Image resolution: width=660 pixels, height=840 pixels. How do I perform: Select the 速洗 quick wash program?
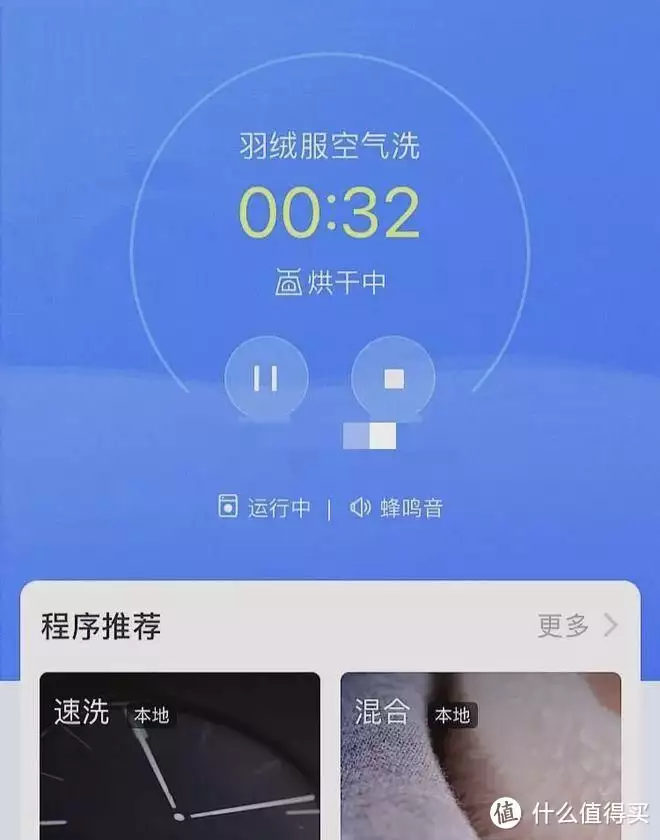(x=180, y=755)
